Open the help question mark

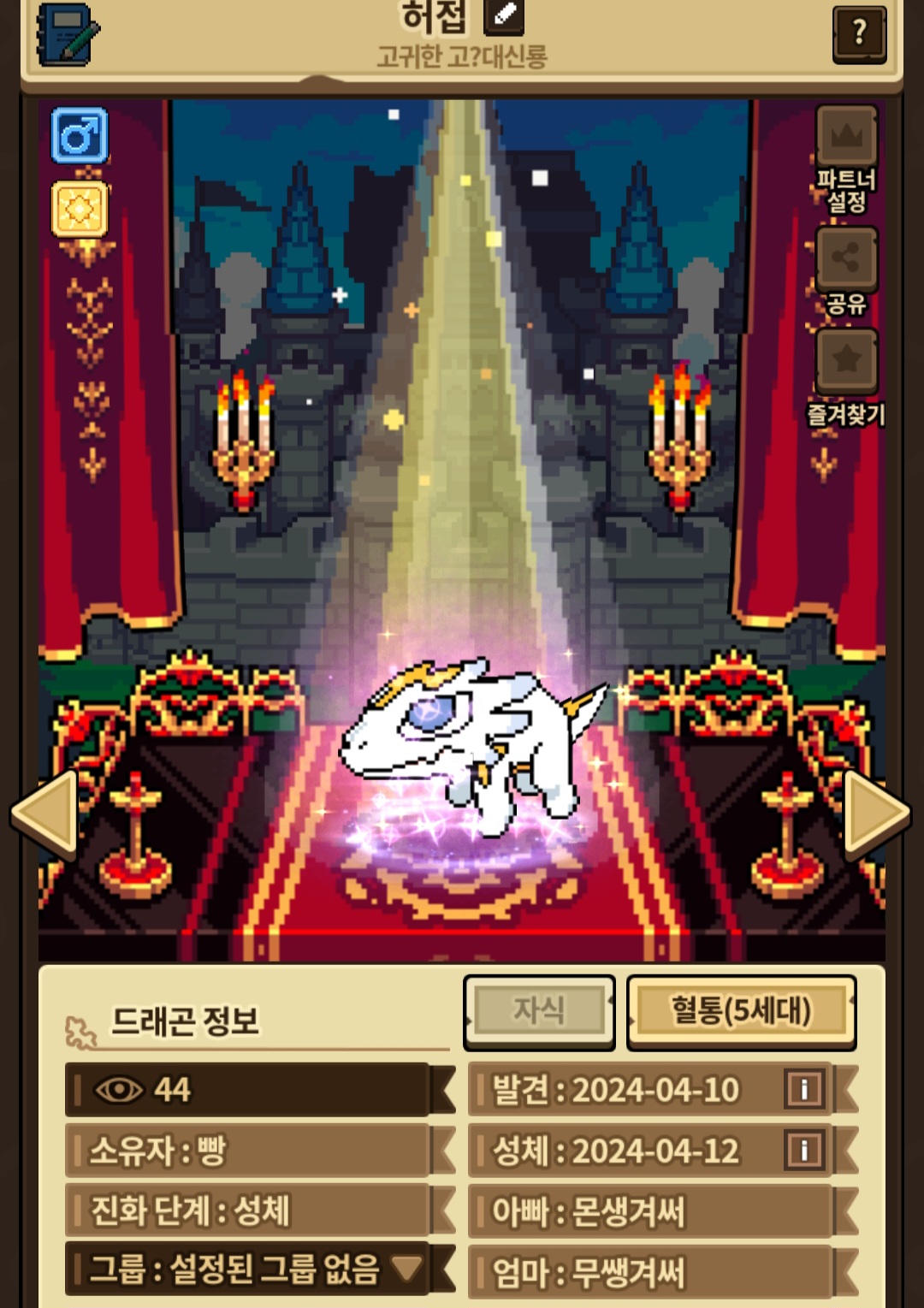(859, 33)
